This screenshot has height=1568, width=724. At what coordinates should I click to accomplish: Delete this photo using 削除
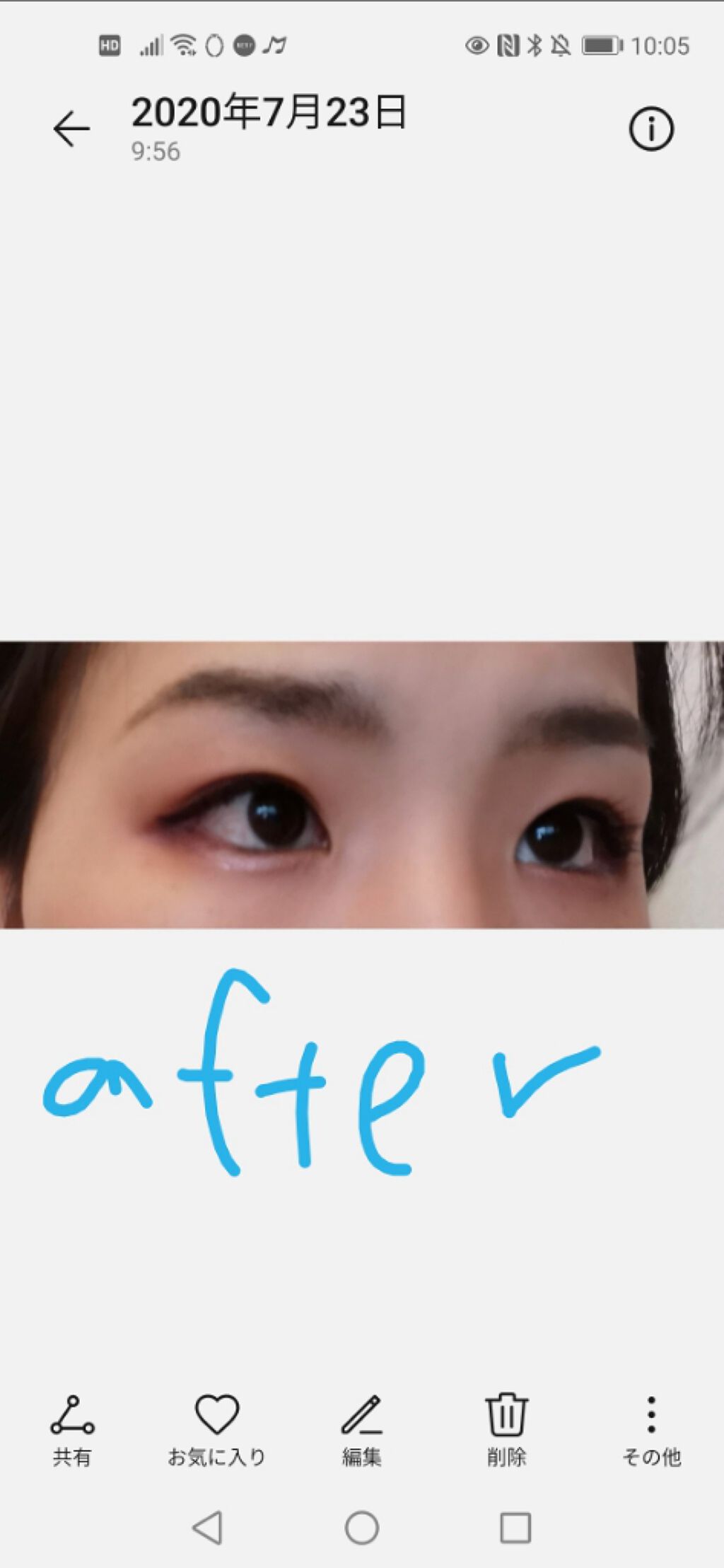click(x=506, y=1430)
